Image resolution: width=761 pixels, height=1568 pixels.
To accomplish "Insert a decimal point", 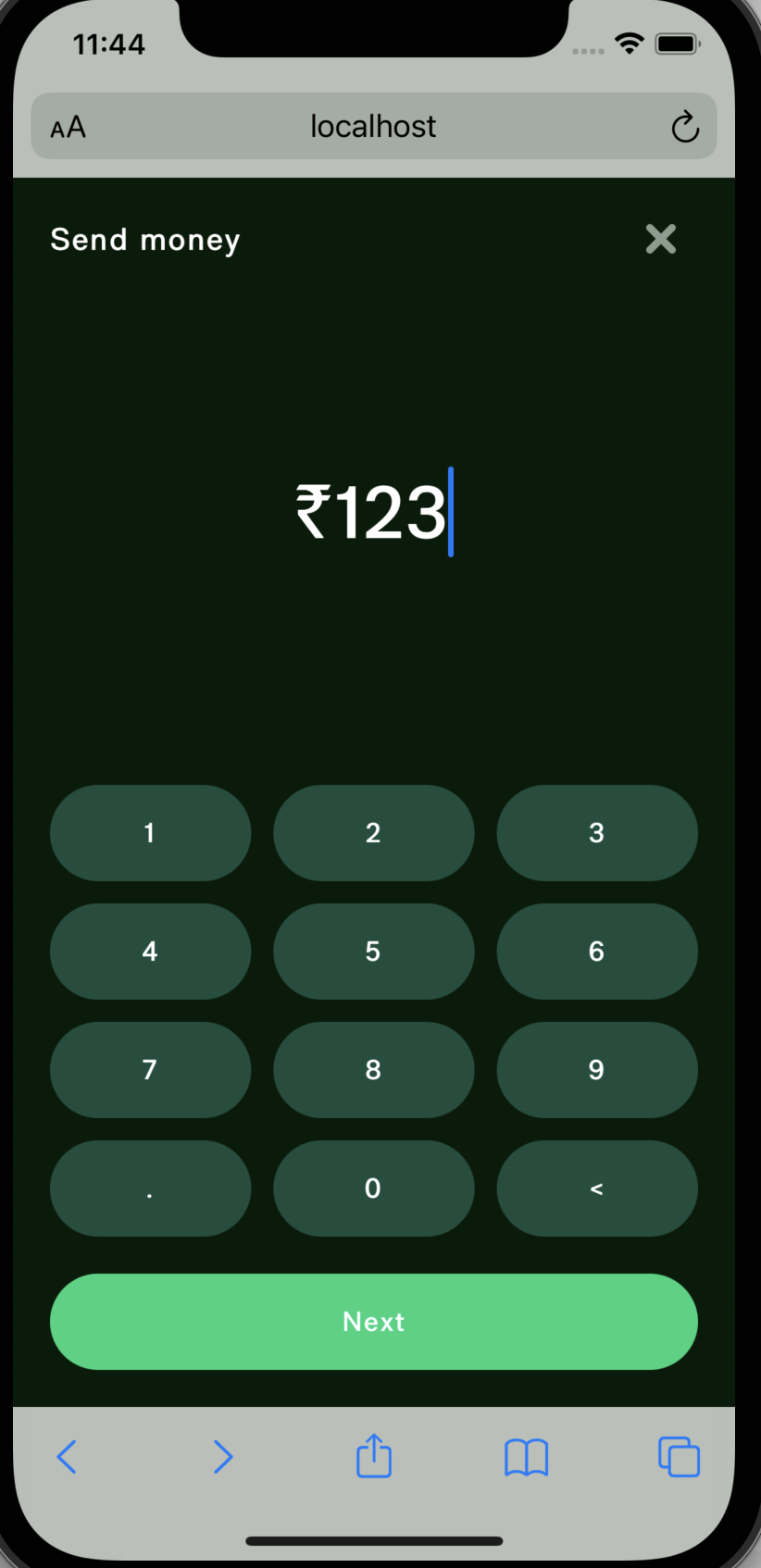I will (150, 1188).
